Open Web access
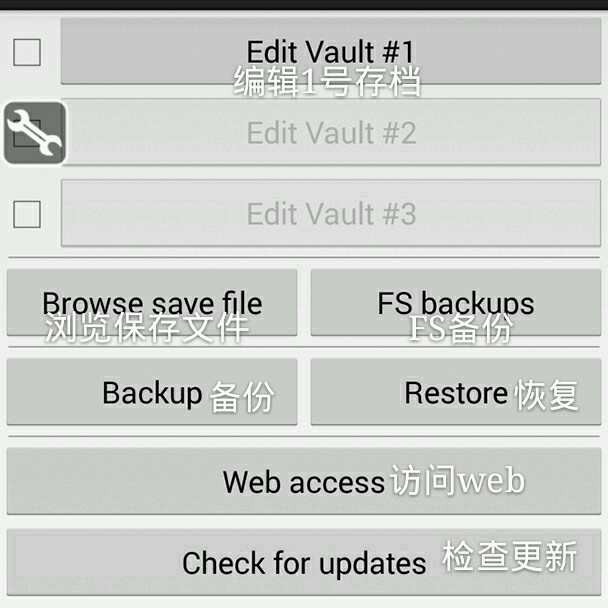This screenshot has width=608, height=608. 304,481
